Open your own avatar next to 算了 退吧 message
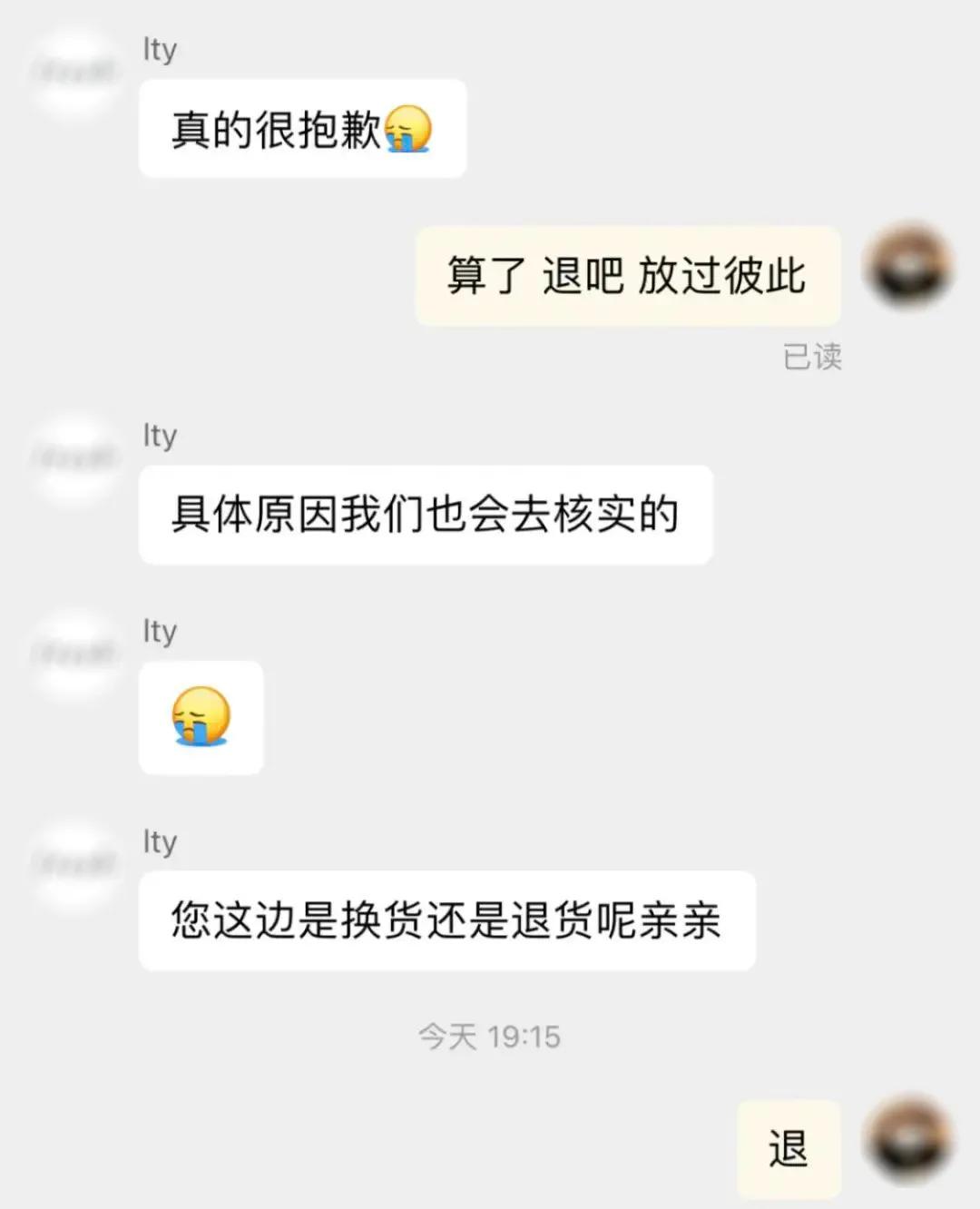This screenshot has height=1209, width=980. (x=910, y=265)
